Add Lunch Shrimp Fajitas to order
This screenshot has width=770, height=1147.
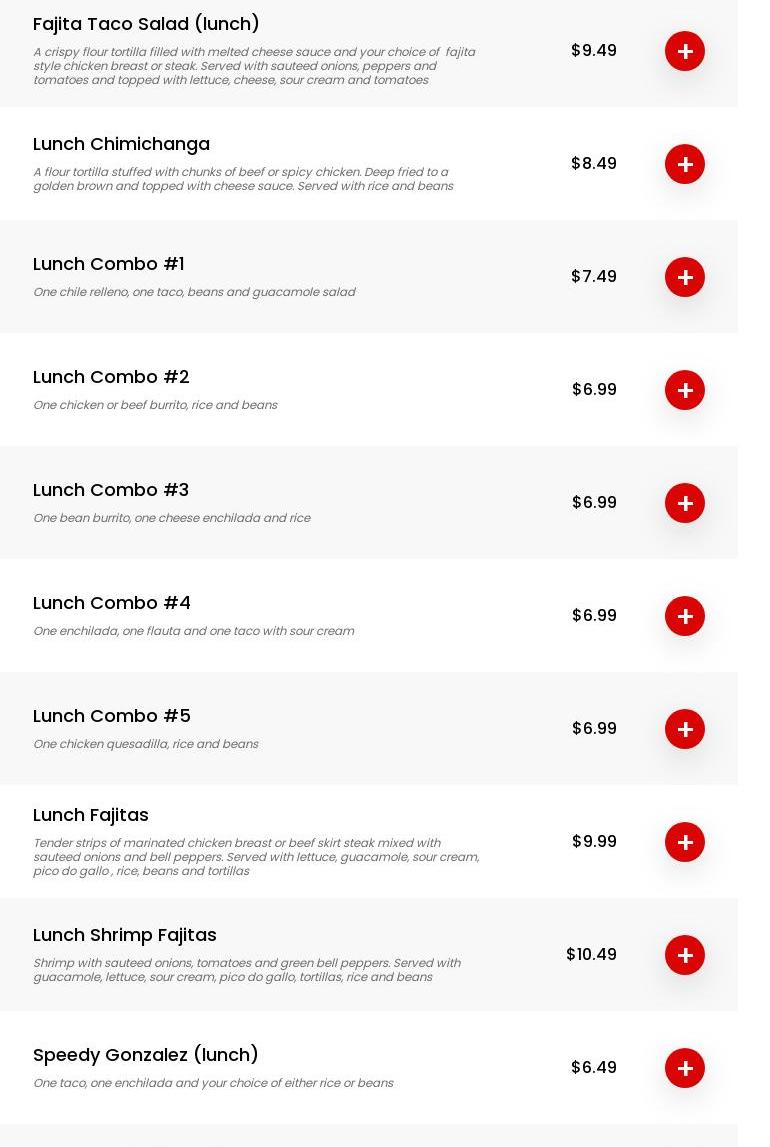(x=685, y=955)
